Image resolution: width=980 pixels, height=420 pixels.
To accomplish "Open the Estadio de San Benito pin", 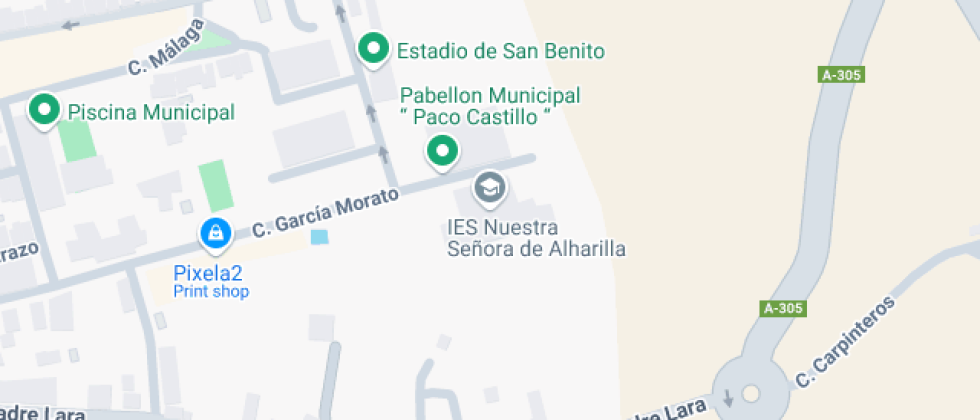I will tap(374, 49).
